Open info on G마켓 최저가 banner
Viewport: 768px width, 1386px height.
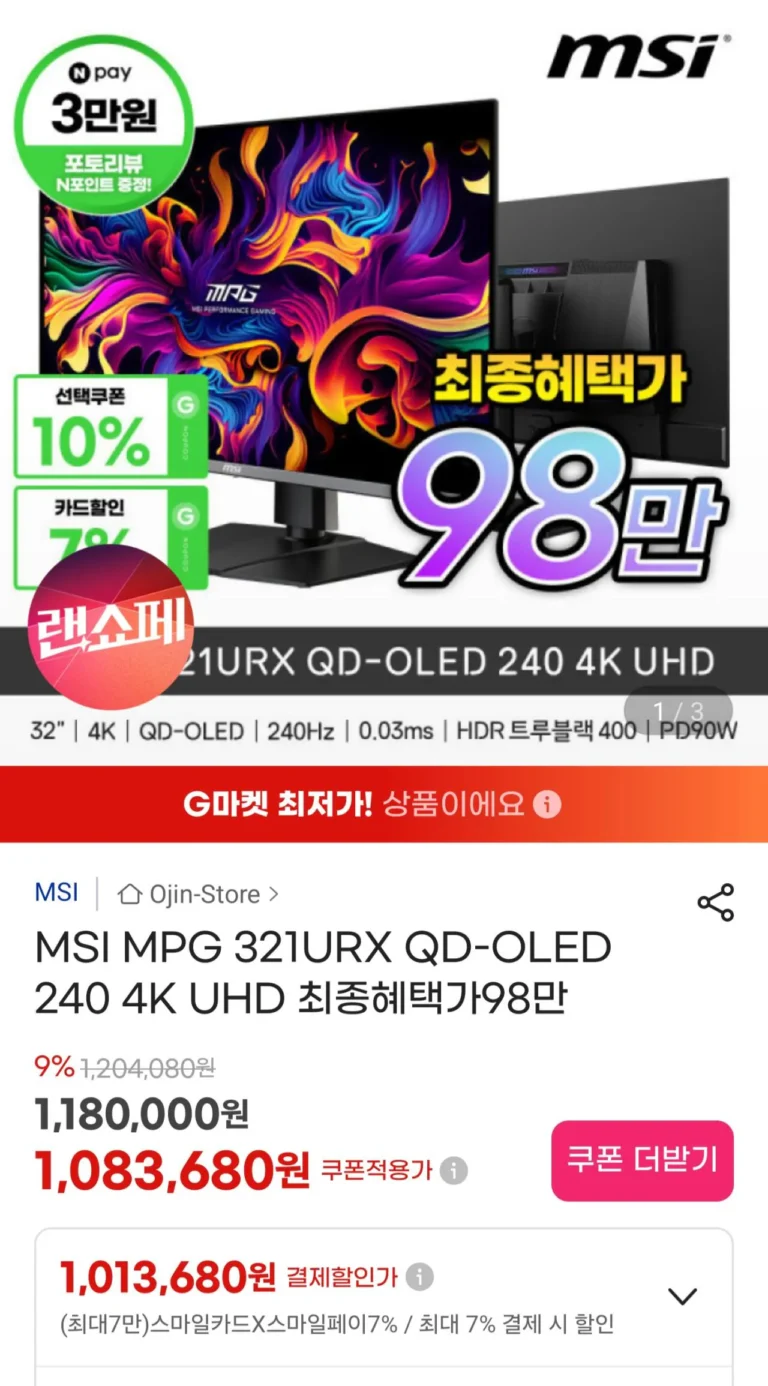tap(547, 804)
